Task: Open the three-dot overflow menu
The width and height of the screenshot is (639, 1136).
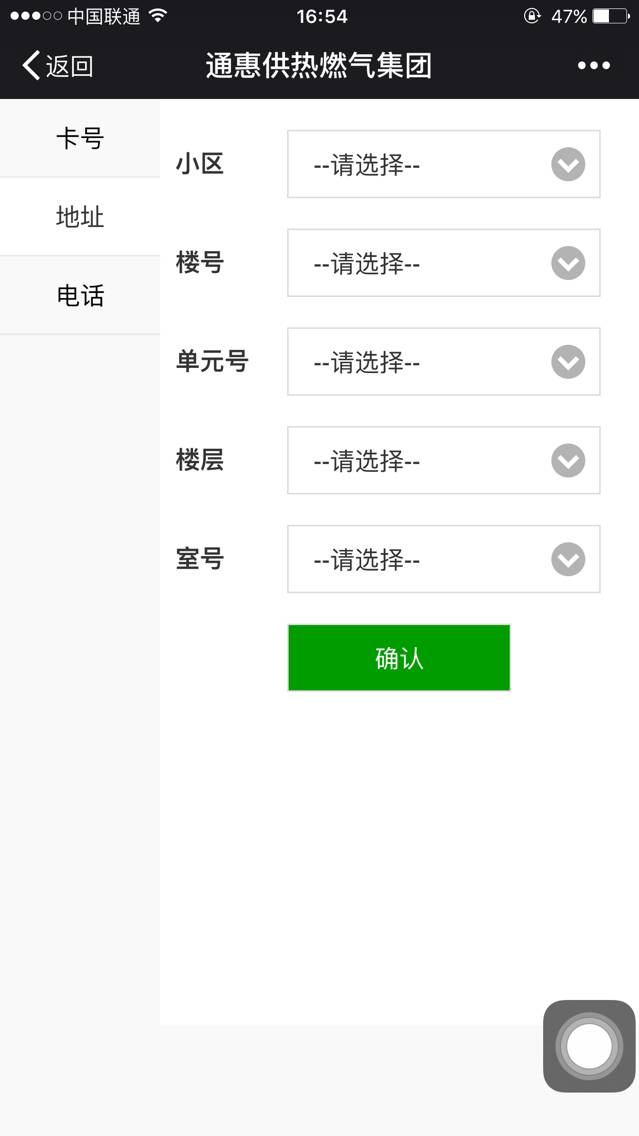Action: 593,66
